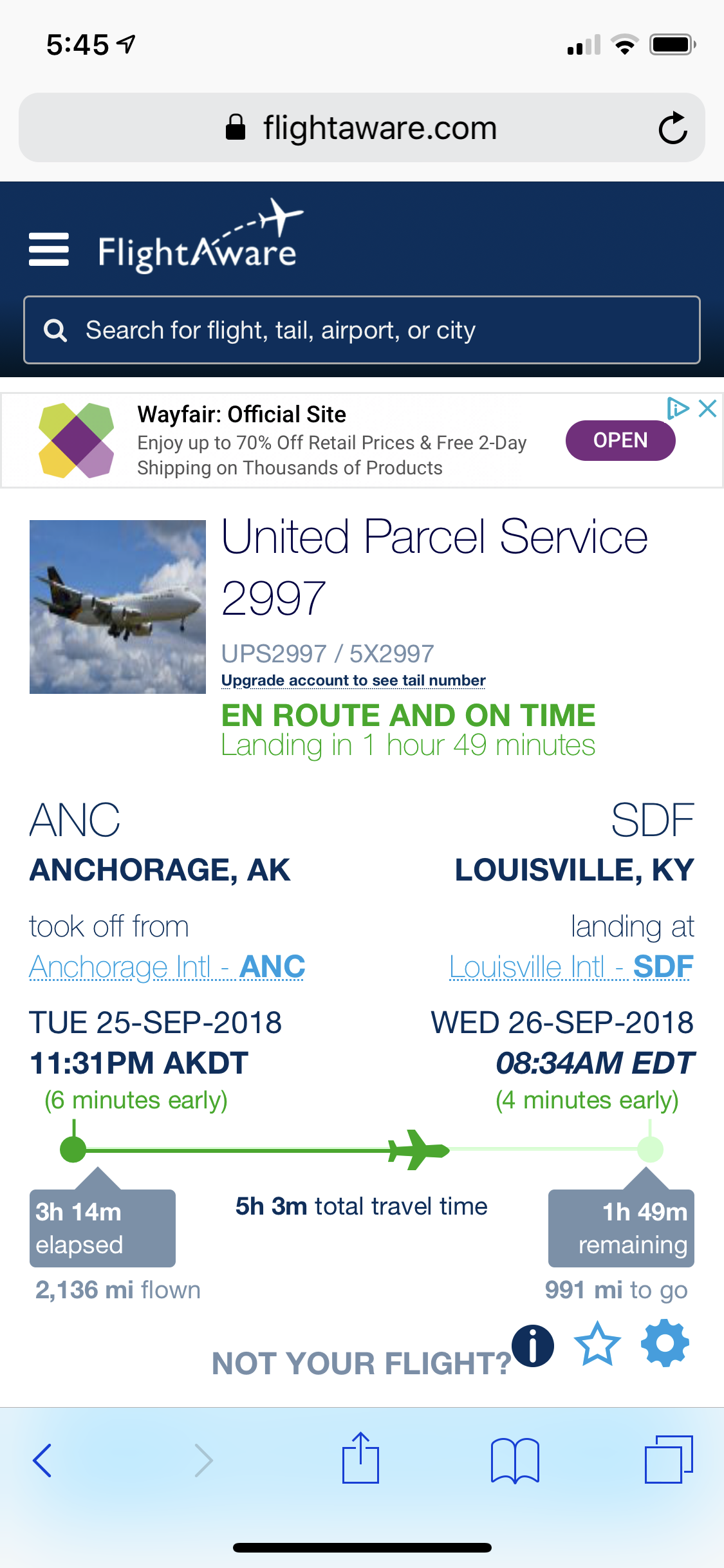Show open Safari tabs
724x1568 pixels.
pos(669,1460)
